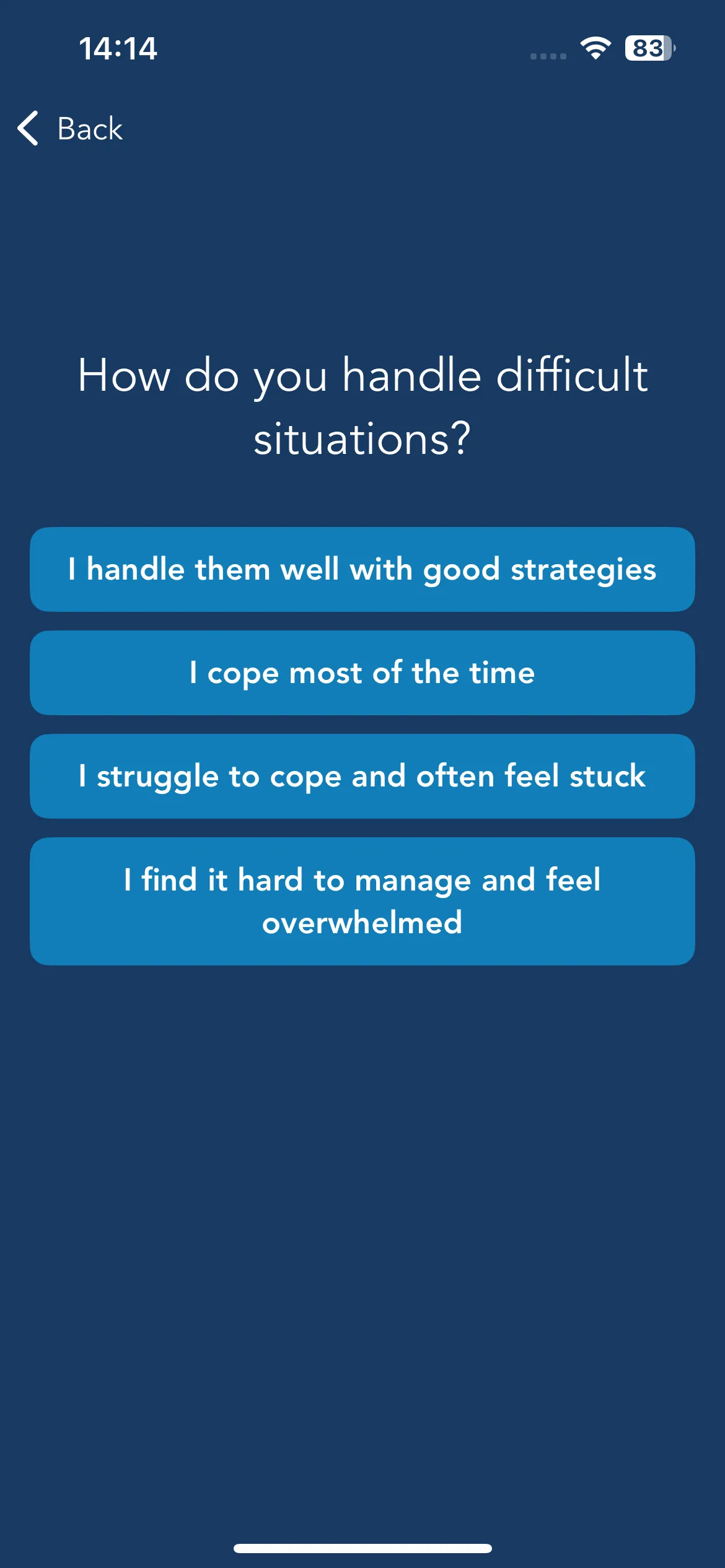
Task: Go back to the previous question
Action: click(x=70, y=129)
